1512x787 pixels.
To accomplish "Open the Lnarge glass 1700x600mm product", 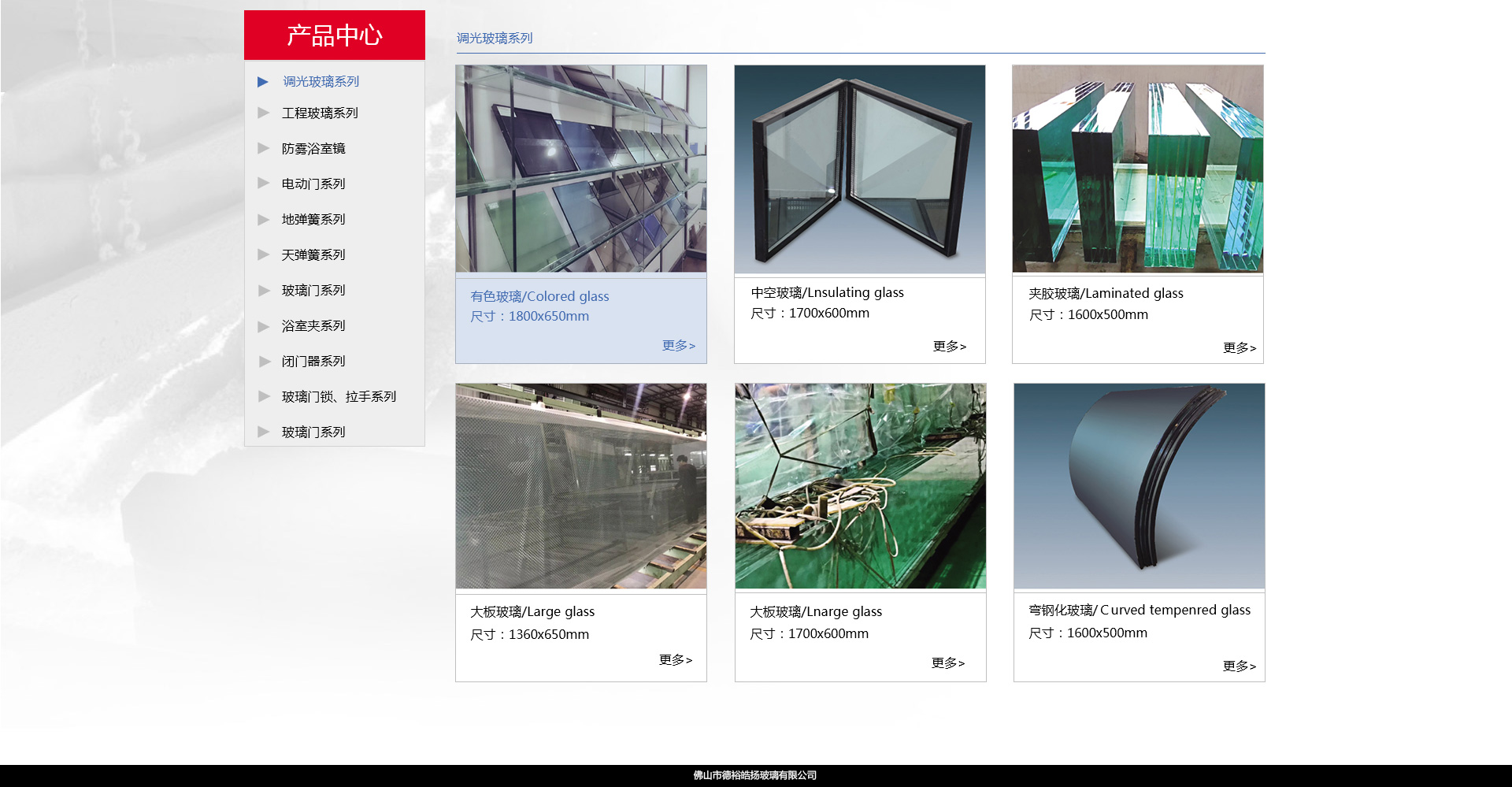I will click(860, 486).
